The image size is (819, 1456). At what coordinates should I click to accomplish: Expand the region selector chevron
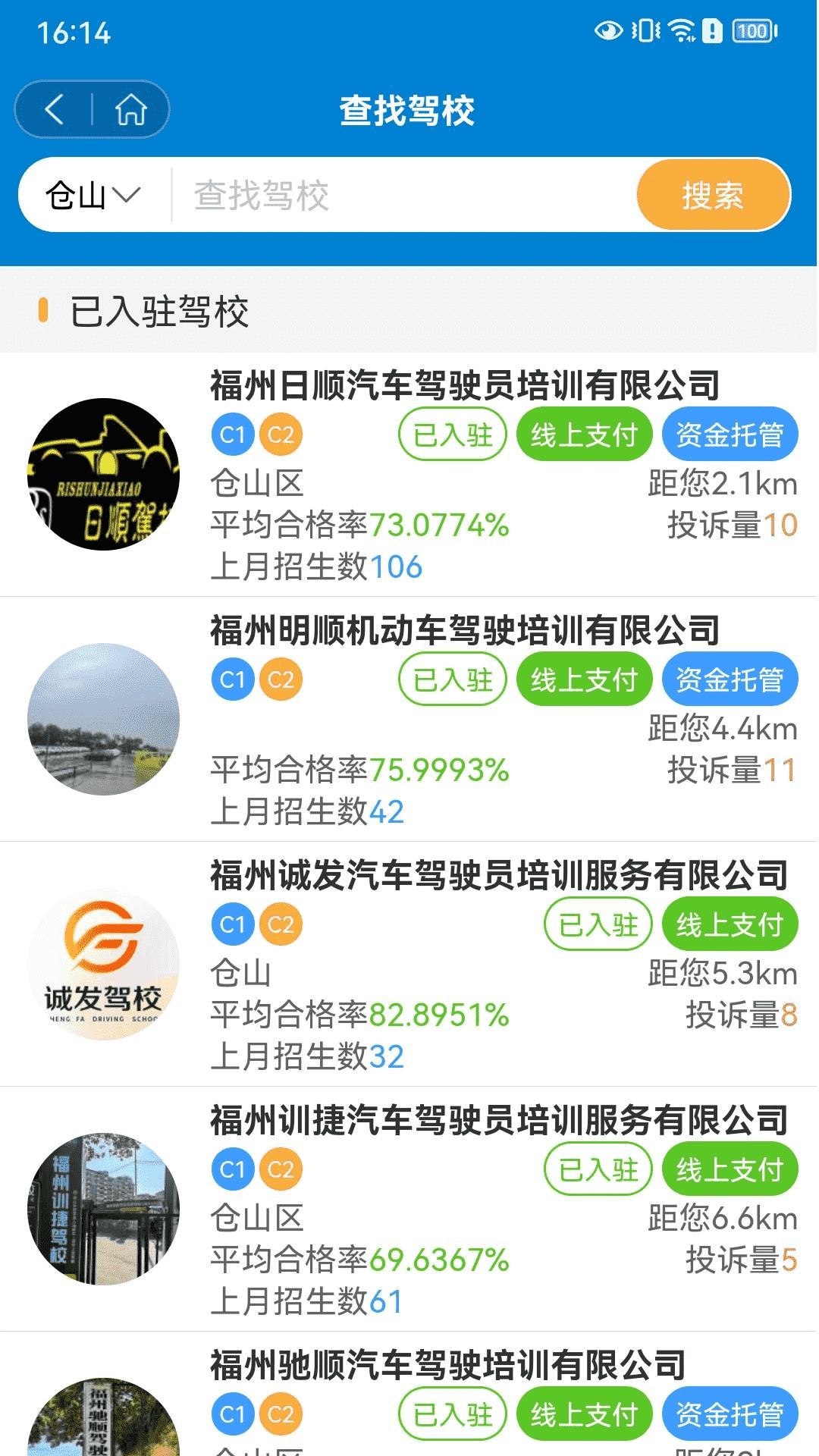126,195
